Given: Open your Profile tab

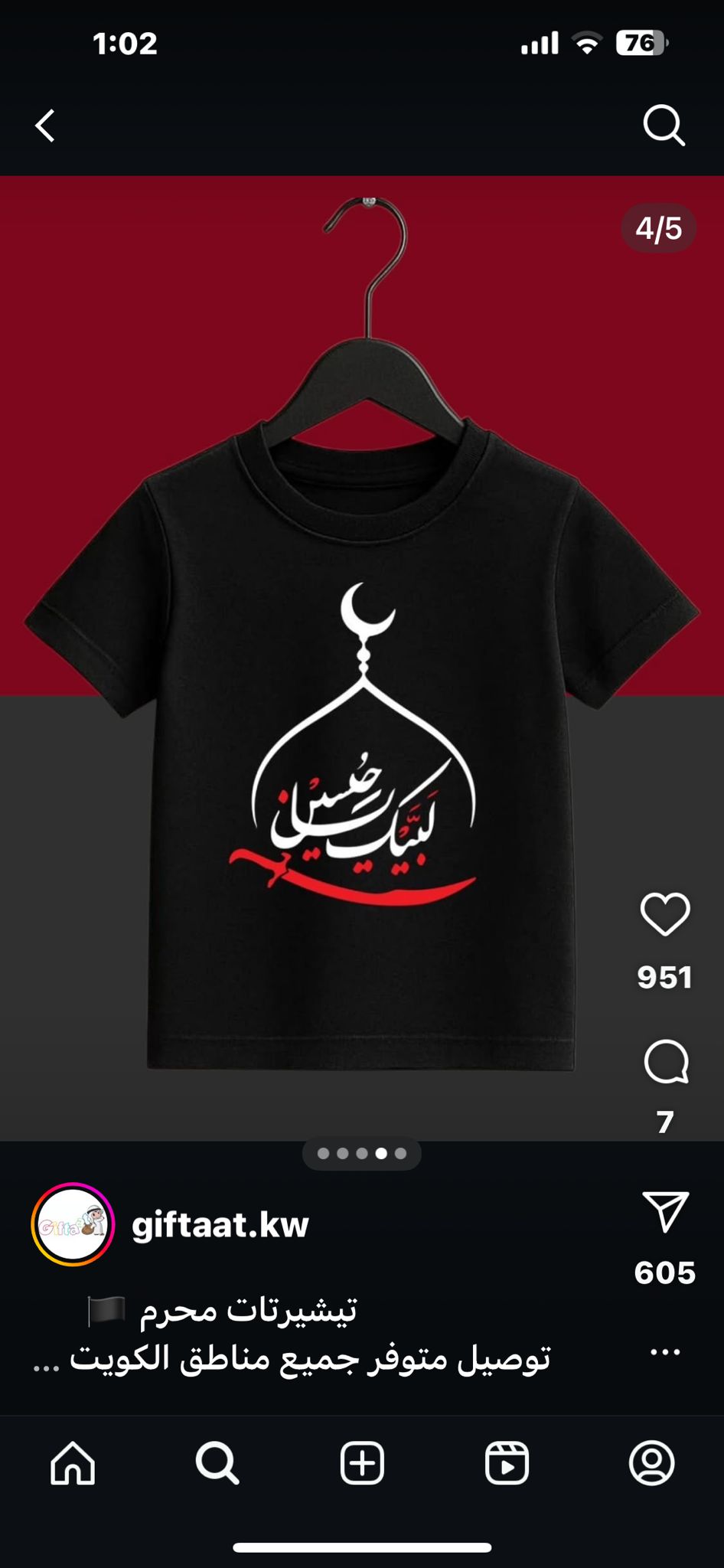Looking at the screenshot, I should pyautogui.click(x=651, y=1463).
